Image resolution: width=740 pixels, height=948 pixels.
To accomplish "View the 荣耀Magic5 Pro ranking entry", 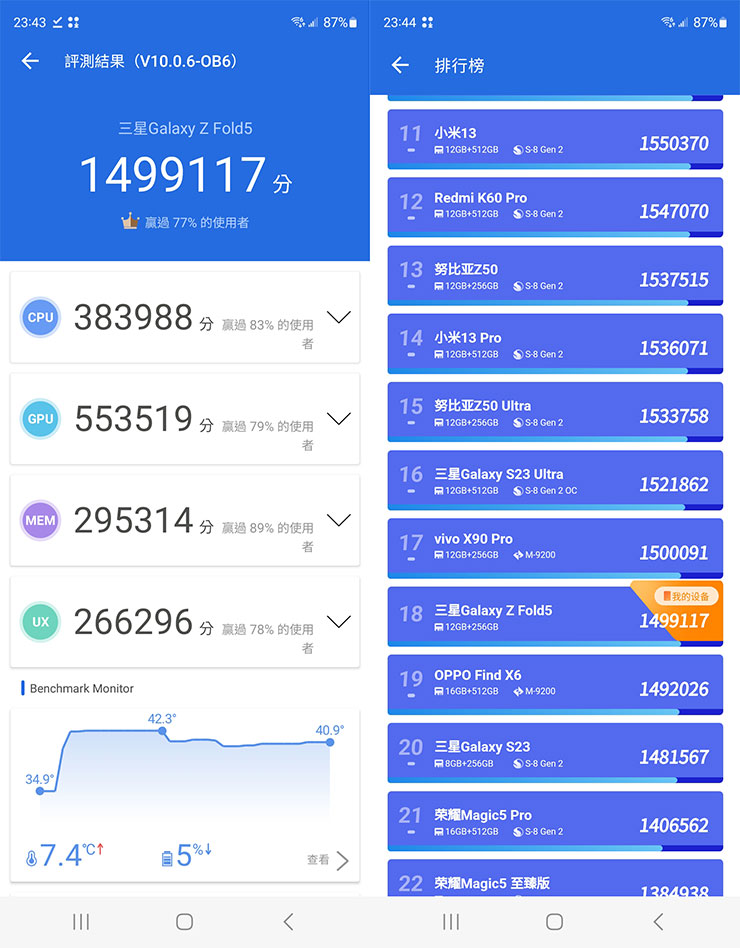I will coord(554,821).
